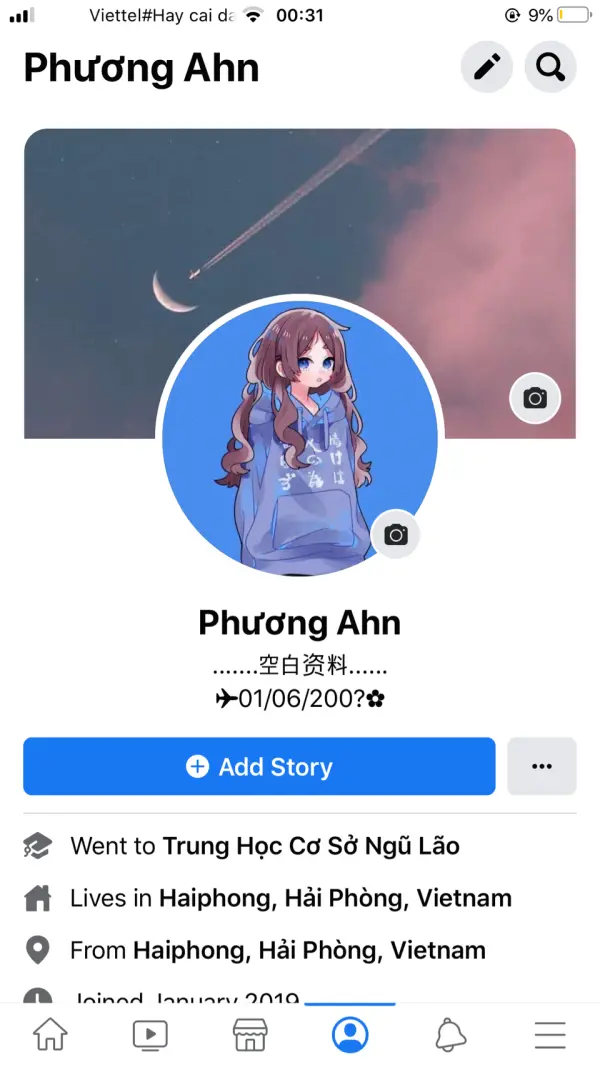
Task: Update profile picture via camera icon
Action: [396, 535]
